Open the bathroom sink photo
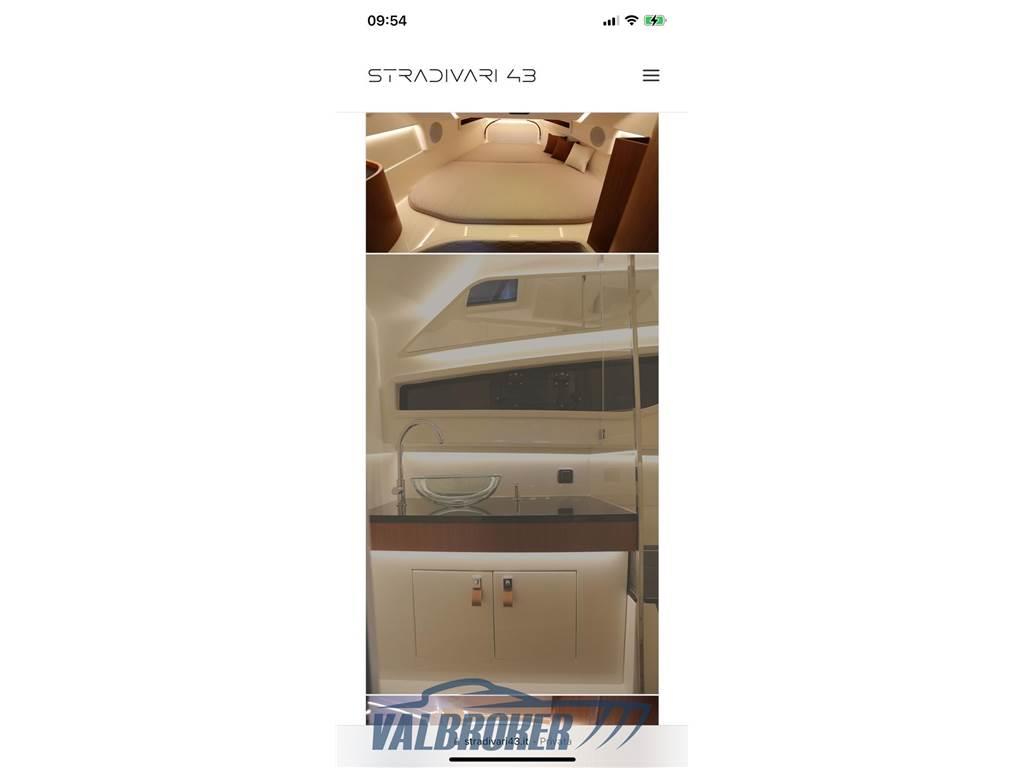The image size is (1024, 768). coord(511,473)
